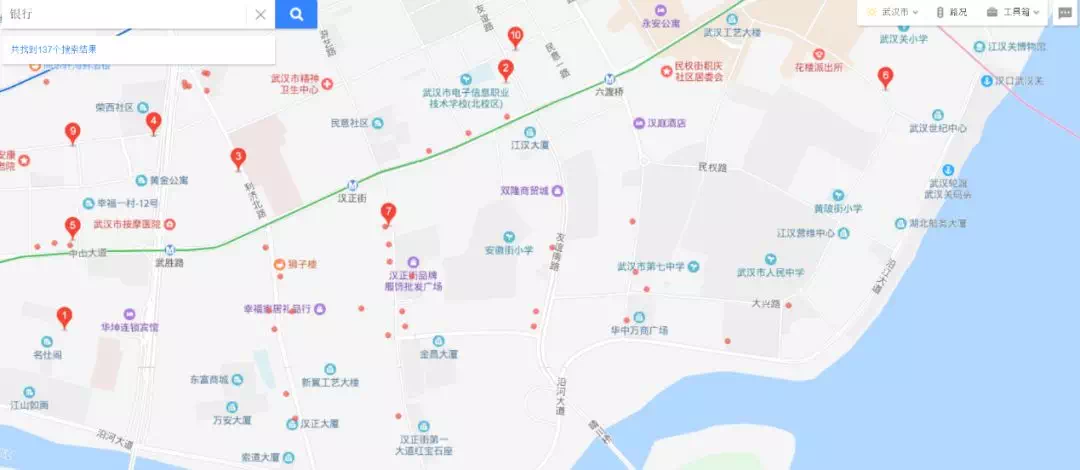Open red map marker number 9
1080x470 pixels.
[x=72, y=131]
